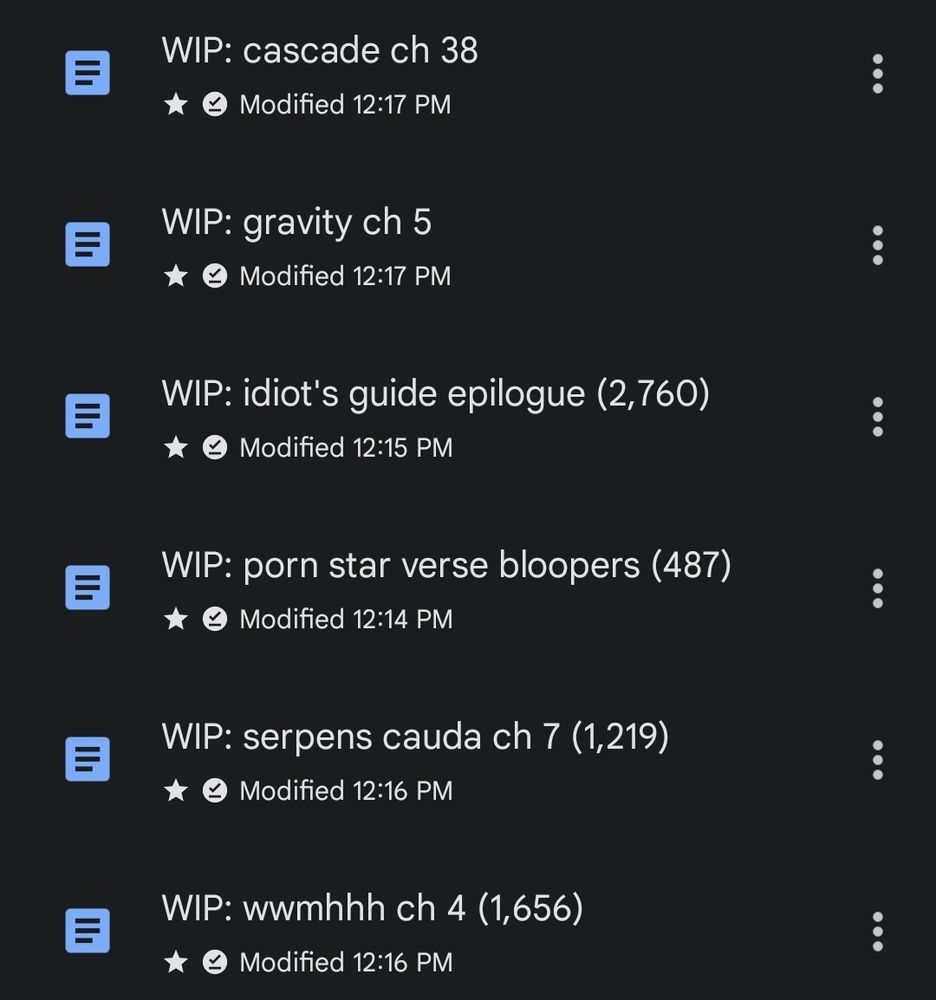The image size is (936, 1000).
Task: Open overflow menu for gravity ch 5
Action: (877, 245)
